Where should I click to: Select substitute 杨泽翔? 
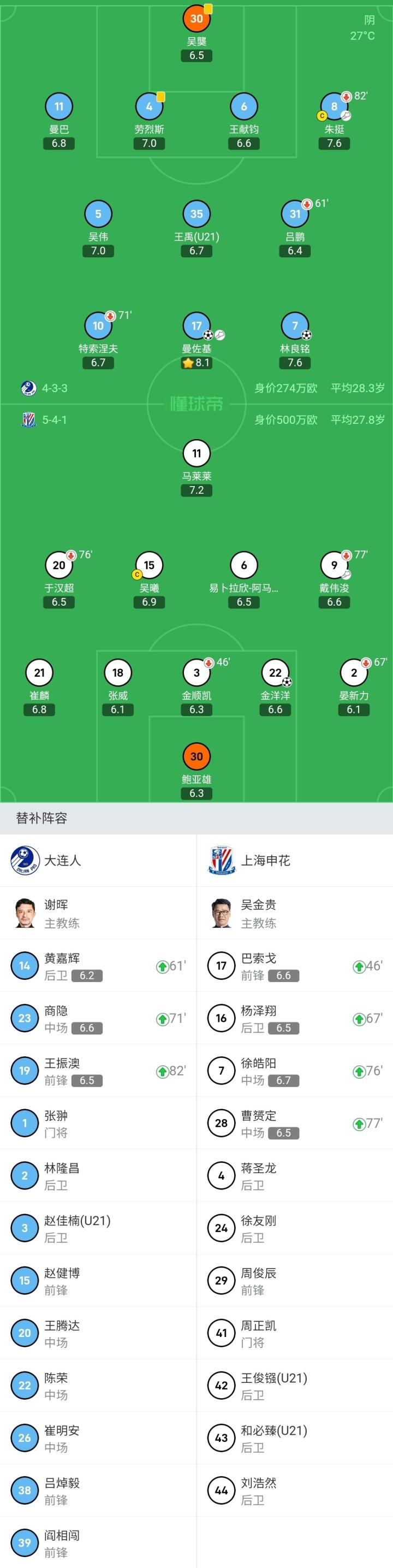295,1017
